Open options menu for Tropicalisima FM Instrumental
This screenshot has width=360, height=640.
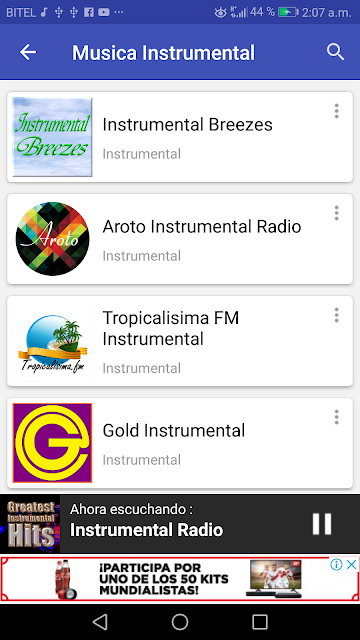point(336,315)
